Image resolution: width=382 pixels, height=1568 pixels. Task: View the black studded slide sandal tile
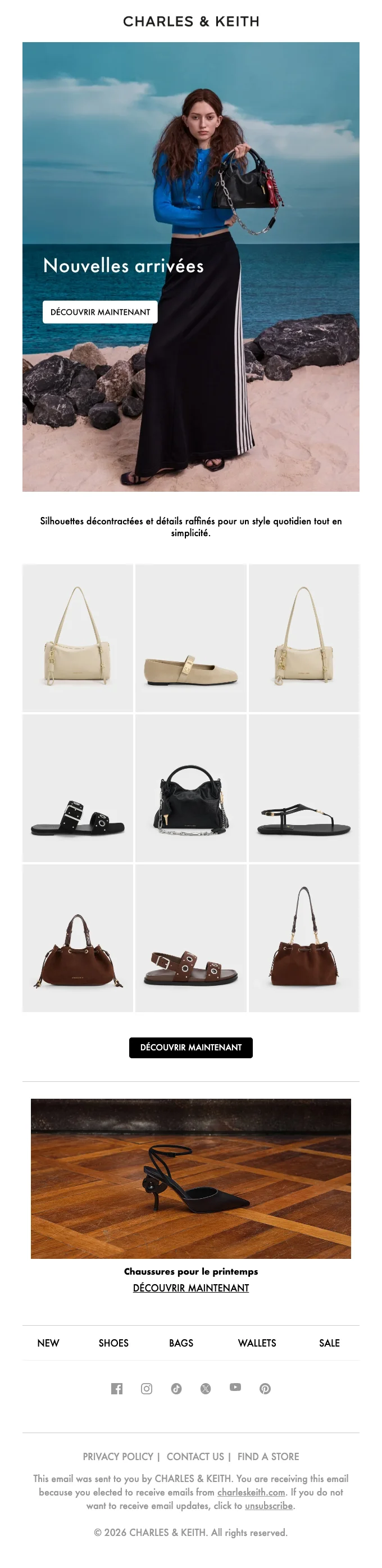click(78, 787)
